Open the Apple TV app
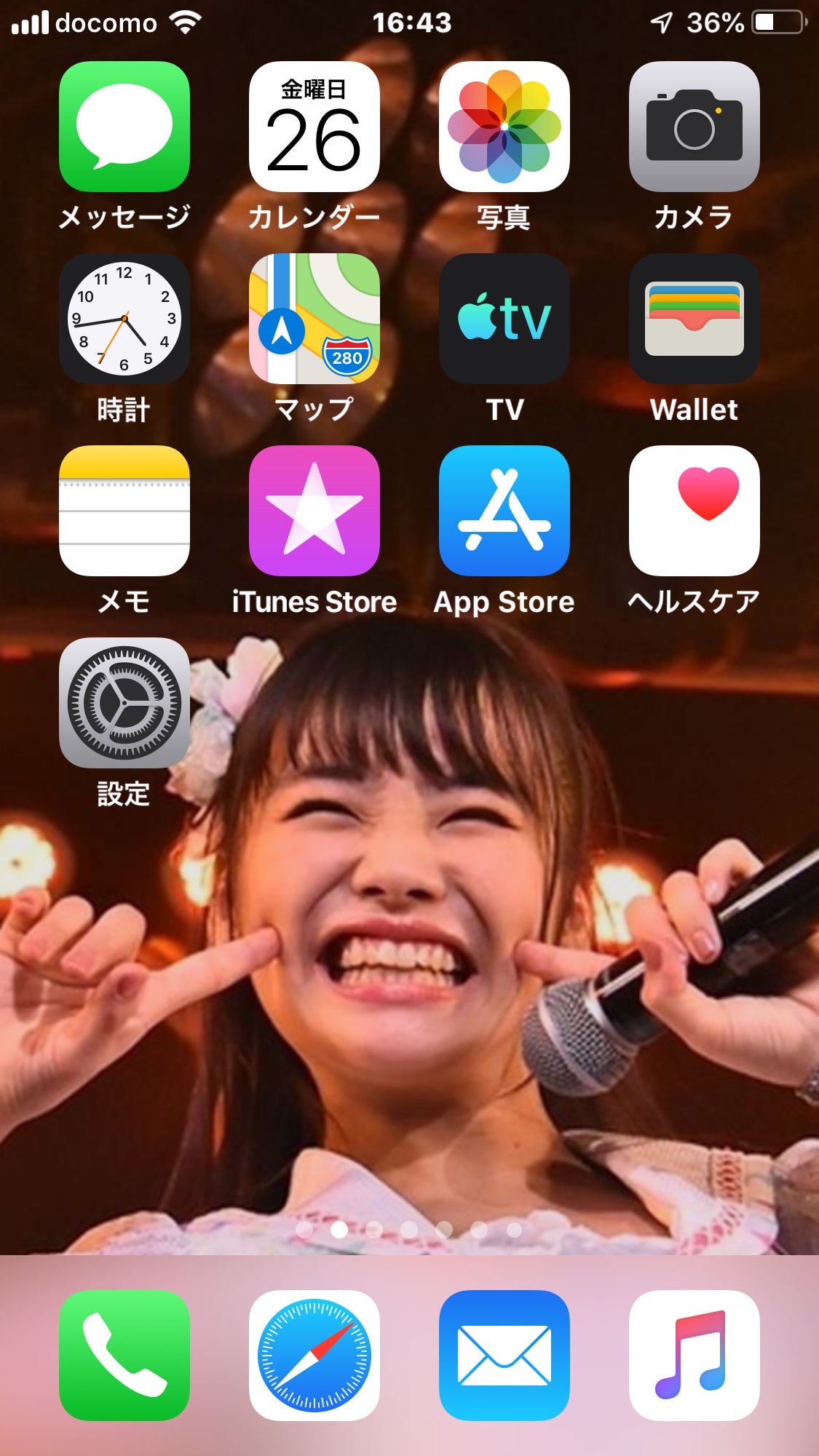Viewport: 819px width, 1456px height. [x=505, y=319]
